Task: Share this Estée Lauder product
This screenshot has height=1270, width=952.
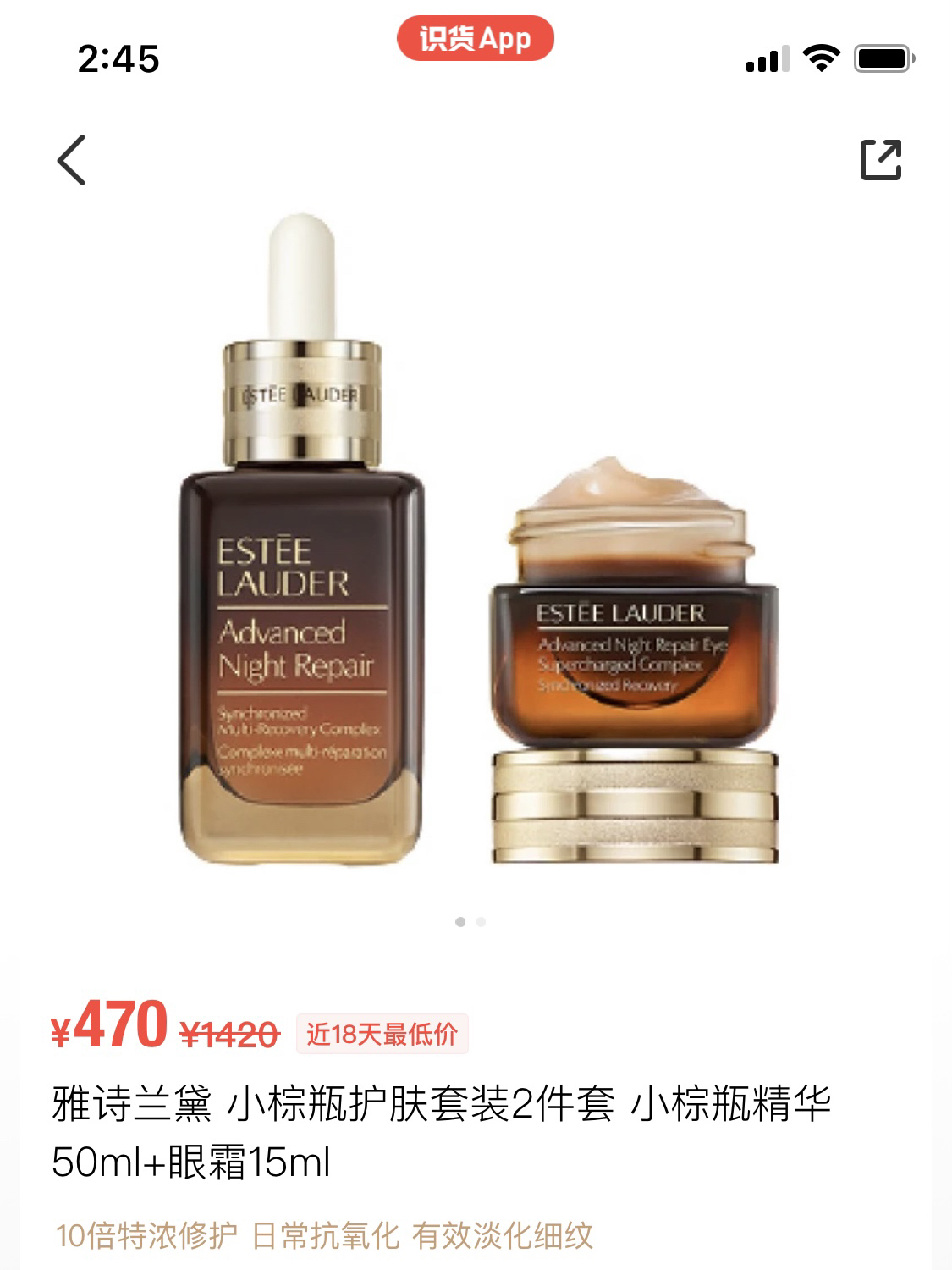Action: coord(881,160)
